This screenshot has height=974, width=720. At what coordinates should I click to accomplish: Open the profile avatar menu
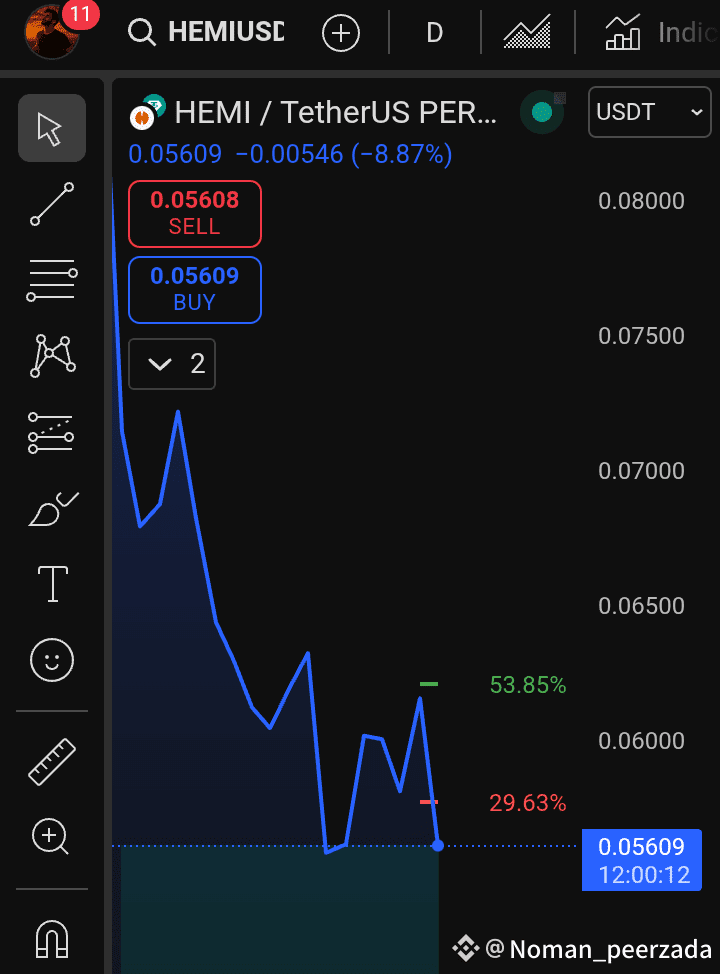tap(52, 31)
